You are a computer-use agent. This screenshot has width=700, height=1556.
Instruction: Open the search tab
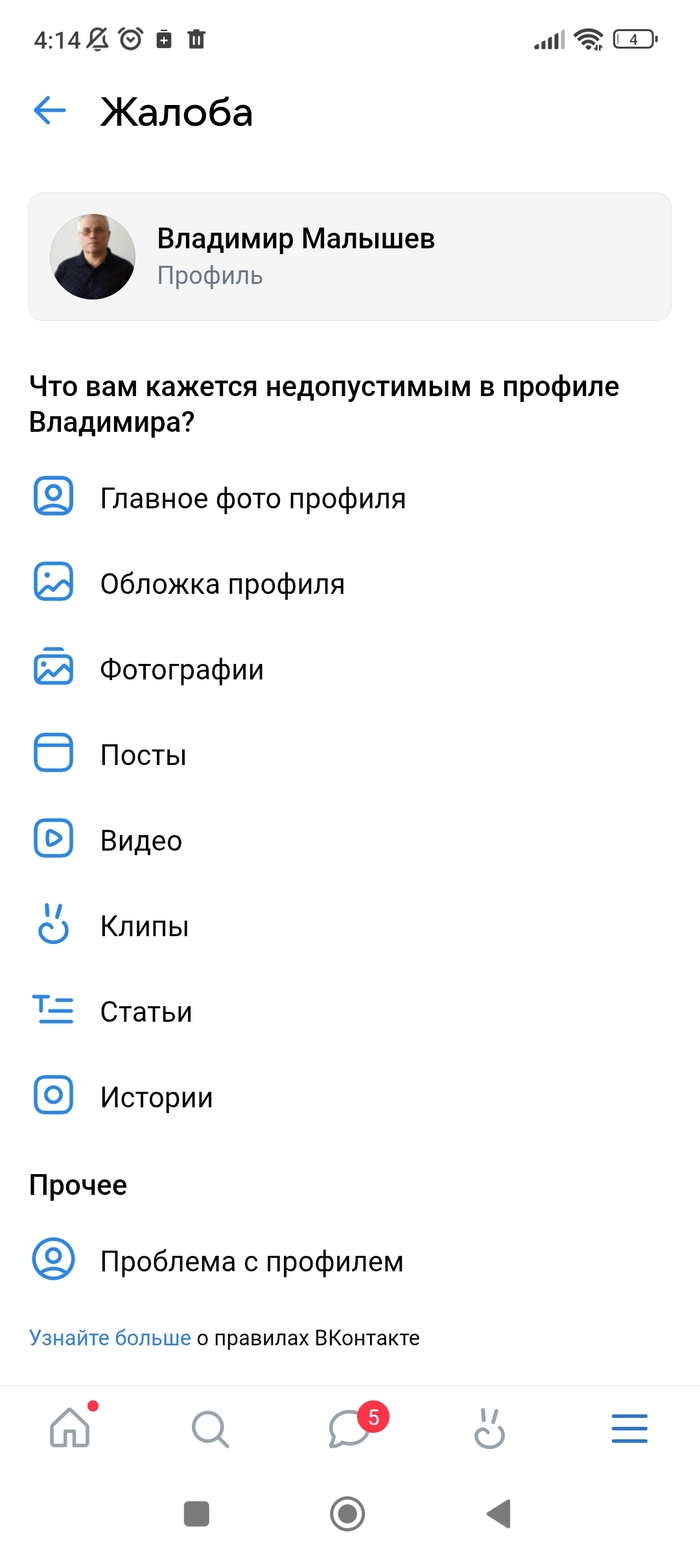coord(210,1428)
